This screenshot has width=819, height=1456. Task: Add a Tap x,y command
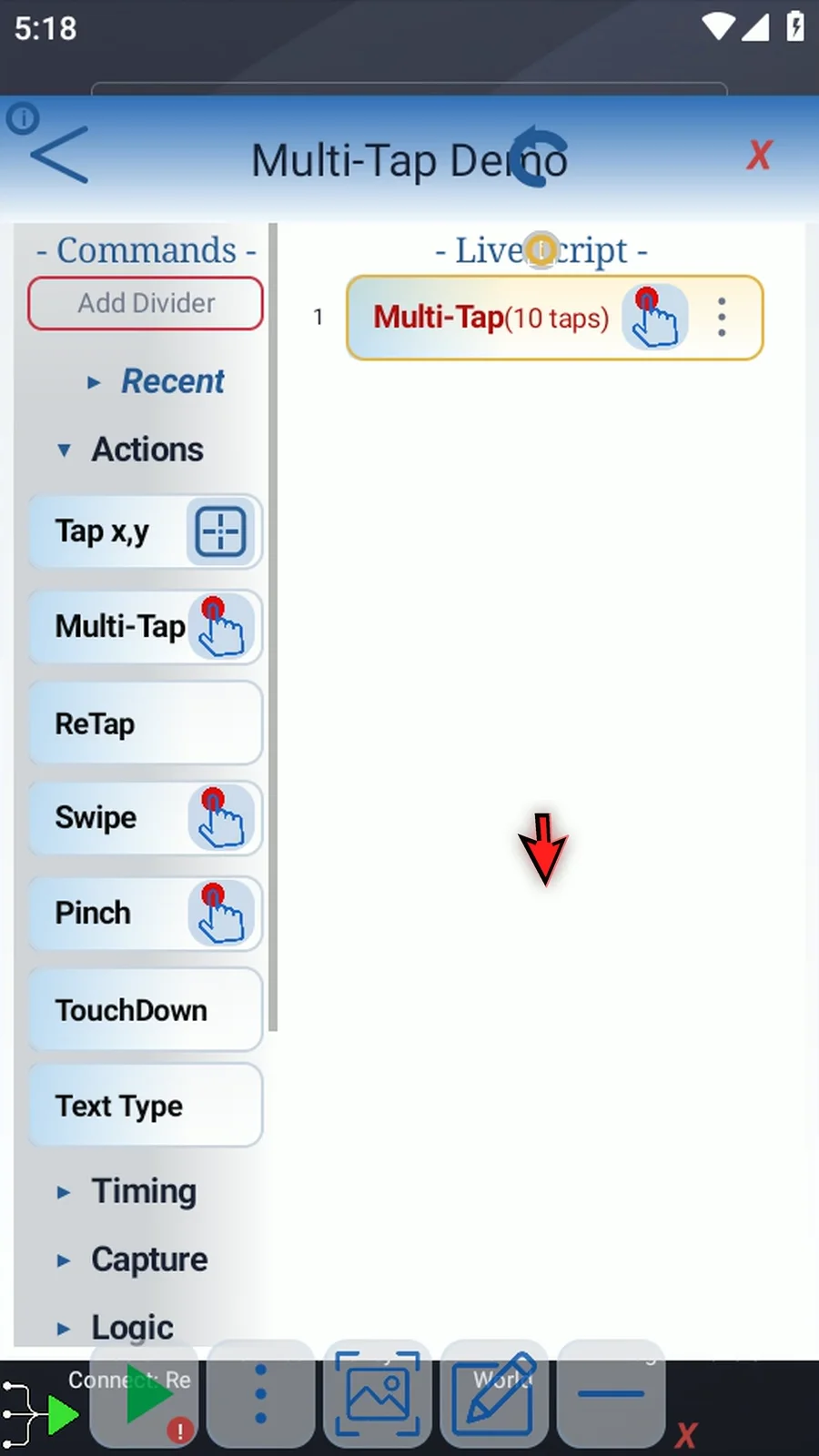click(x=146, y=531)
